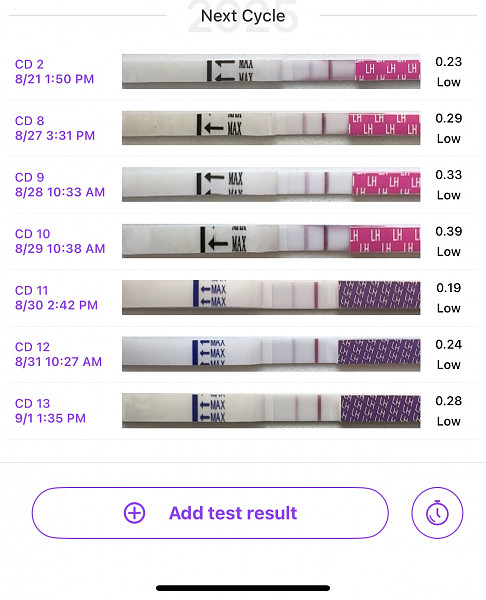
Task: Open the timer icon button
Action: 437,513
